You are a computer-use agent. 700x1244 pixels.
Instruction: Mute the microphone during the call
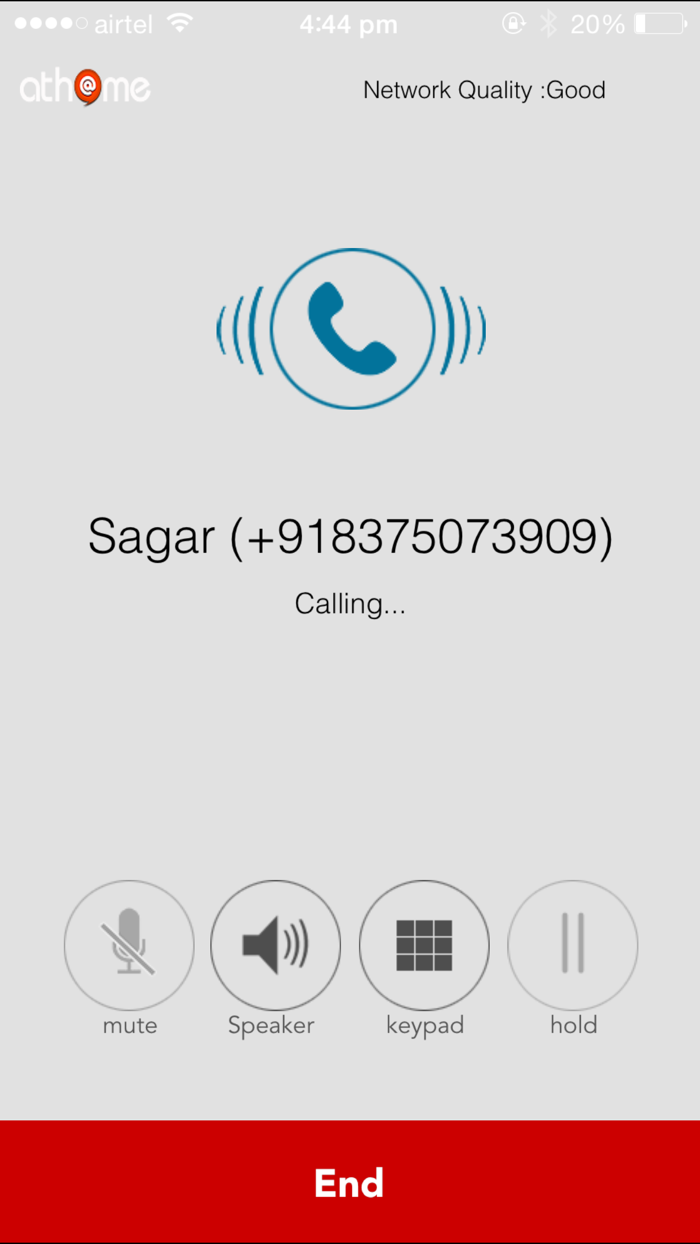click(129, 944)
